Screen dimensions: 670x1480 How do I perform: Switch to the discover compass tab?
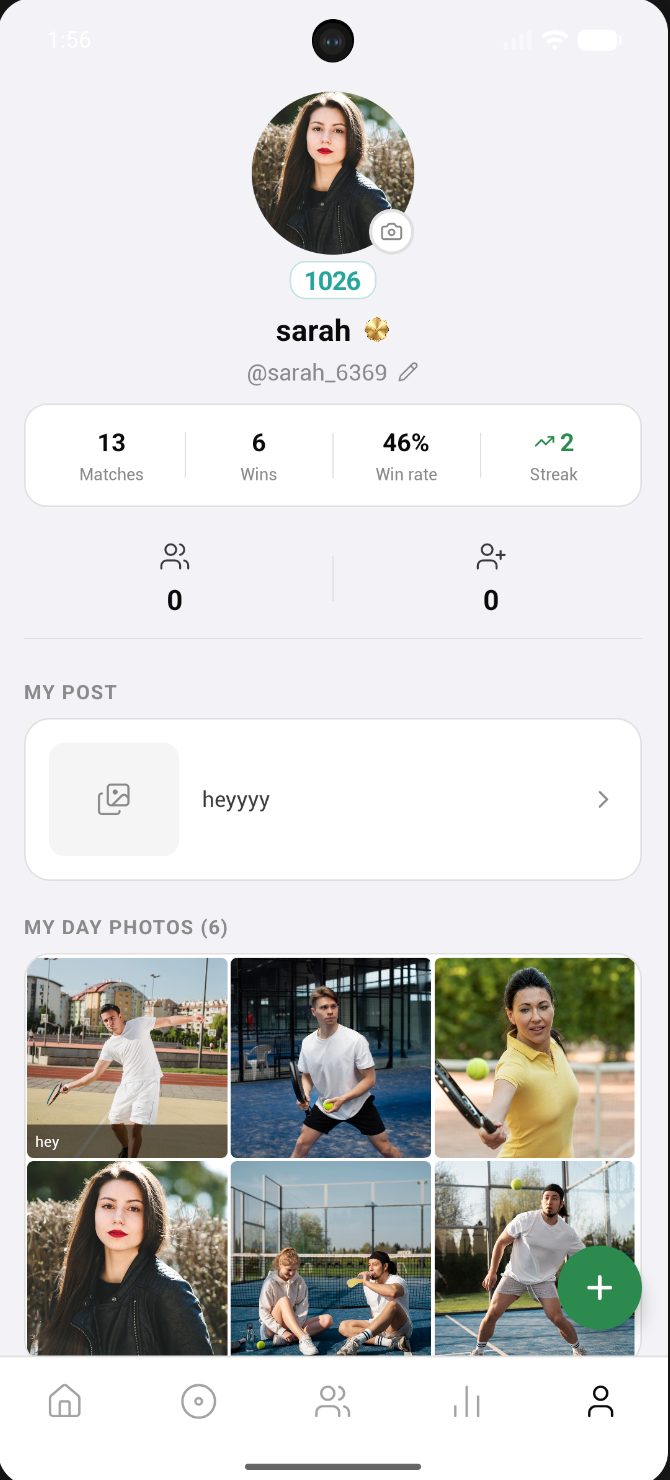tap(199, 1401)
